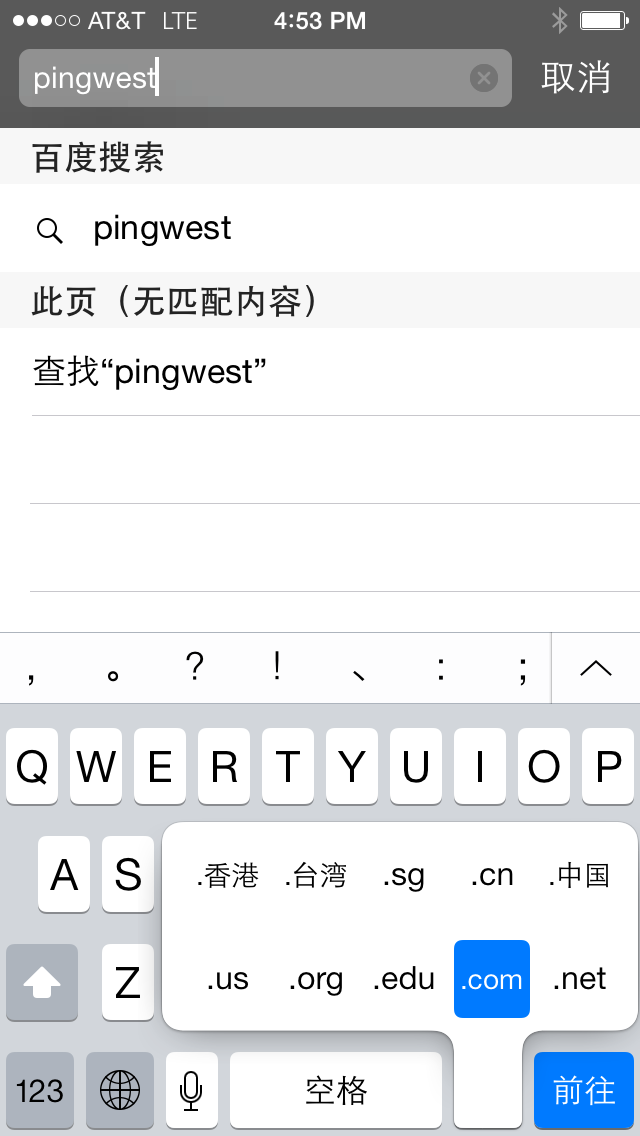Select the .com domain suffix
The width and height of the screenshot is (640, 1136).
pos(492,979)
